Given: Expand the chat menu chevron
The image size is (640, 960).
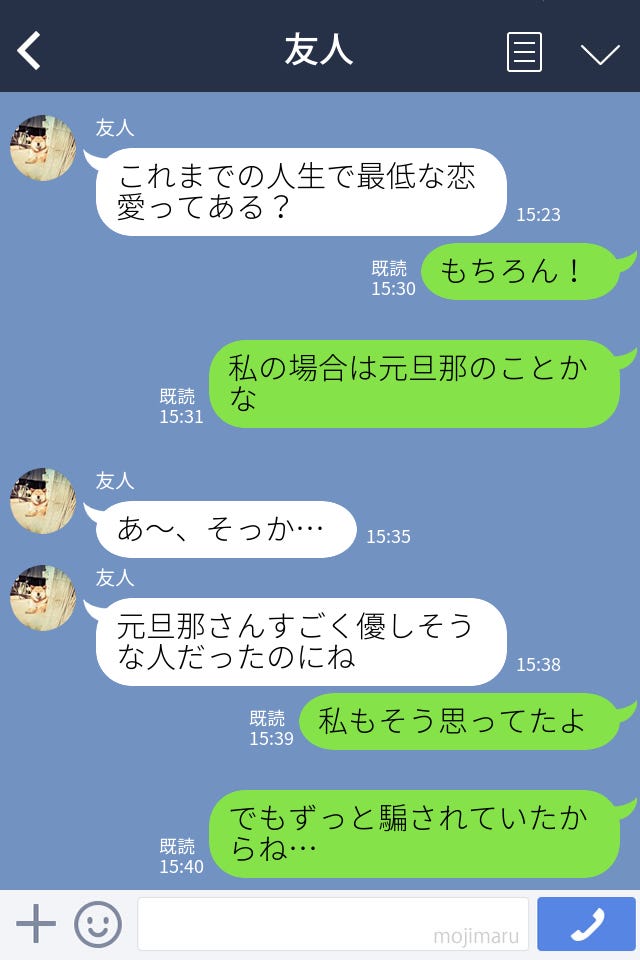Looking at the screenshot, I should pyautogui.click(x=600, y=53).
